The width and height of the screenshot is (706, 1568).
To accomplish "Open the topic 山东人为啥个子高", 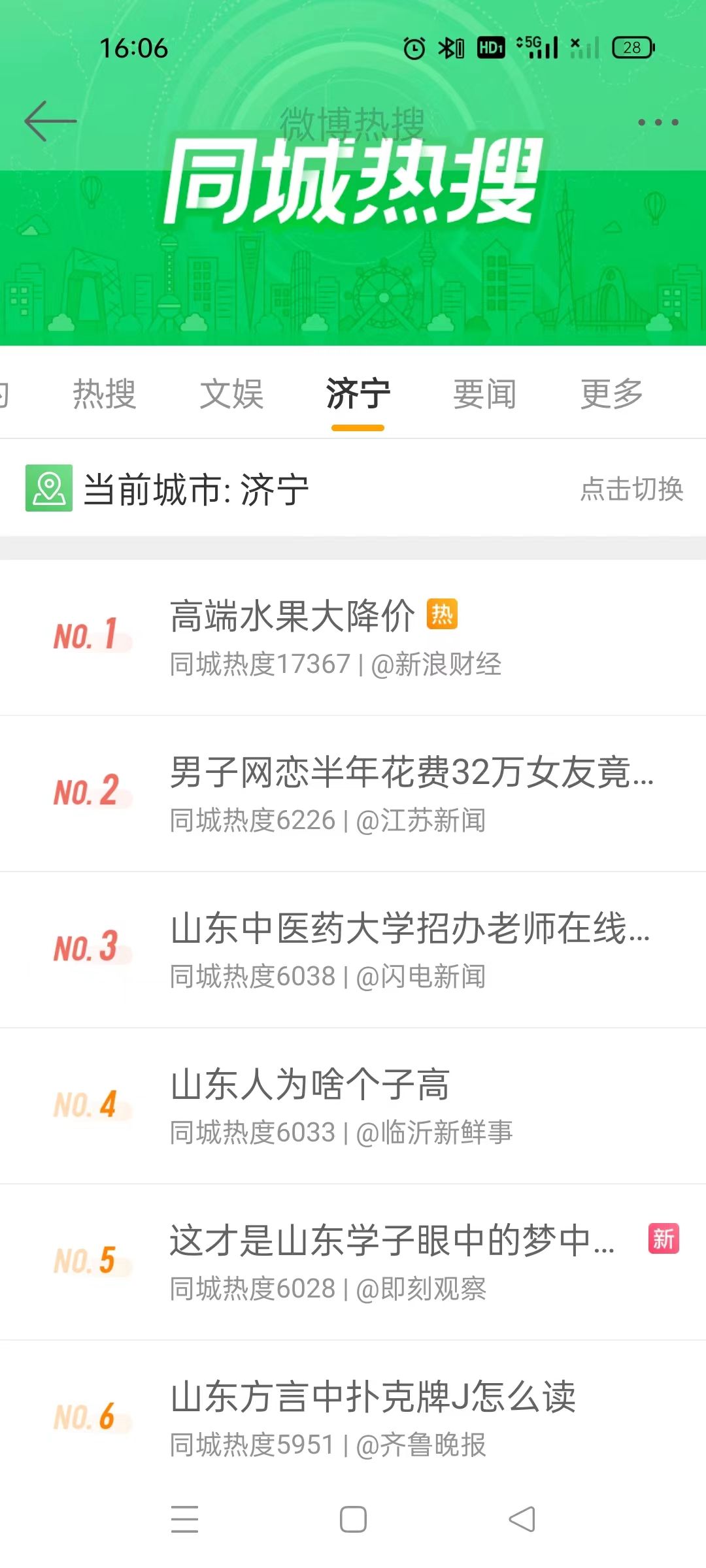I will (x=353, y=1106).
